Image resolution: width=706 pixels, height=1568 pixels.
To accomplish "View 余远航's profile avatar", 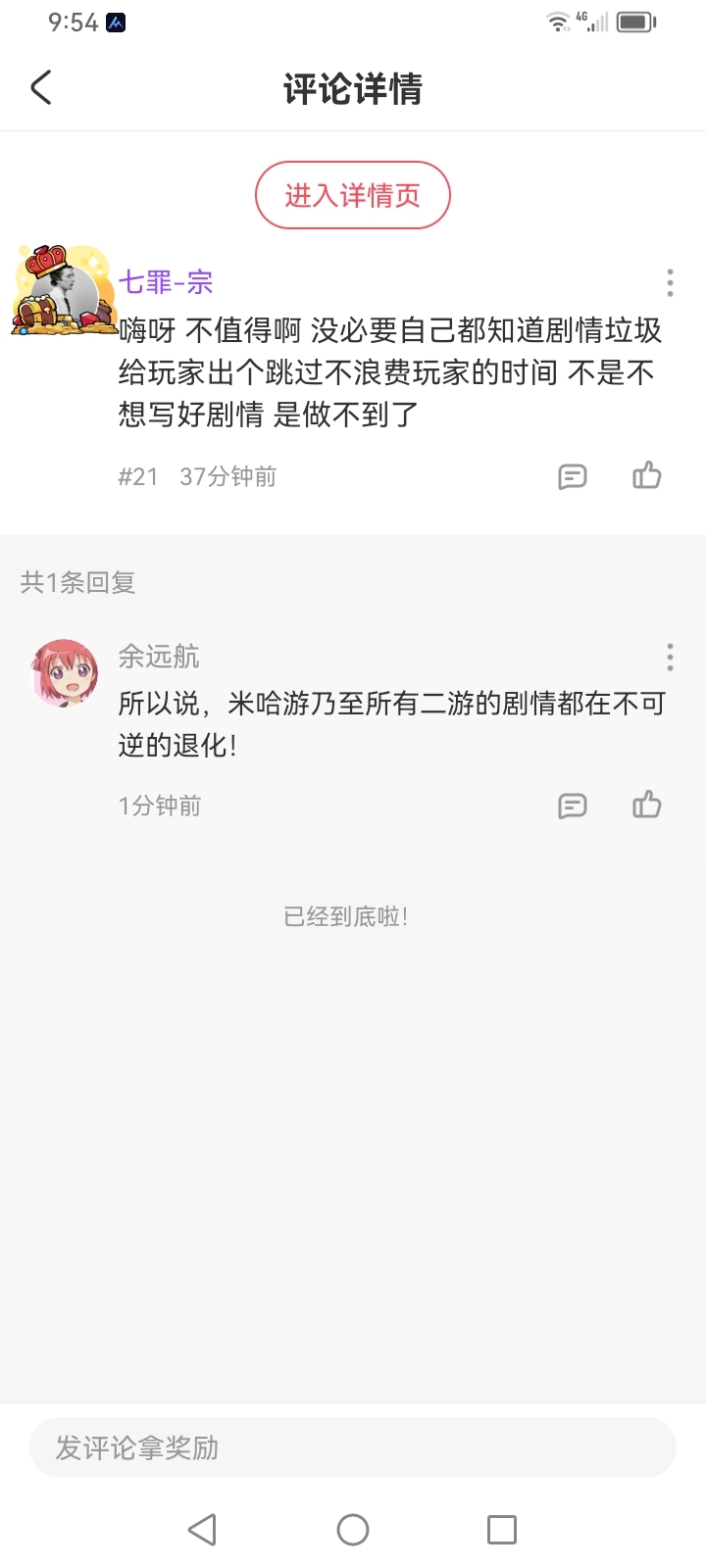I will pyautogui.click(x=65, y=672).
